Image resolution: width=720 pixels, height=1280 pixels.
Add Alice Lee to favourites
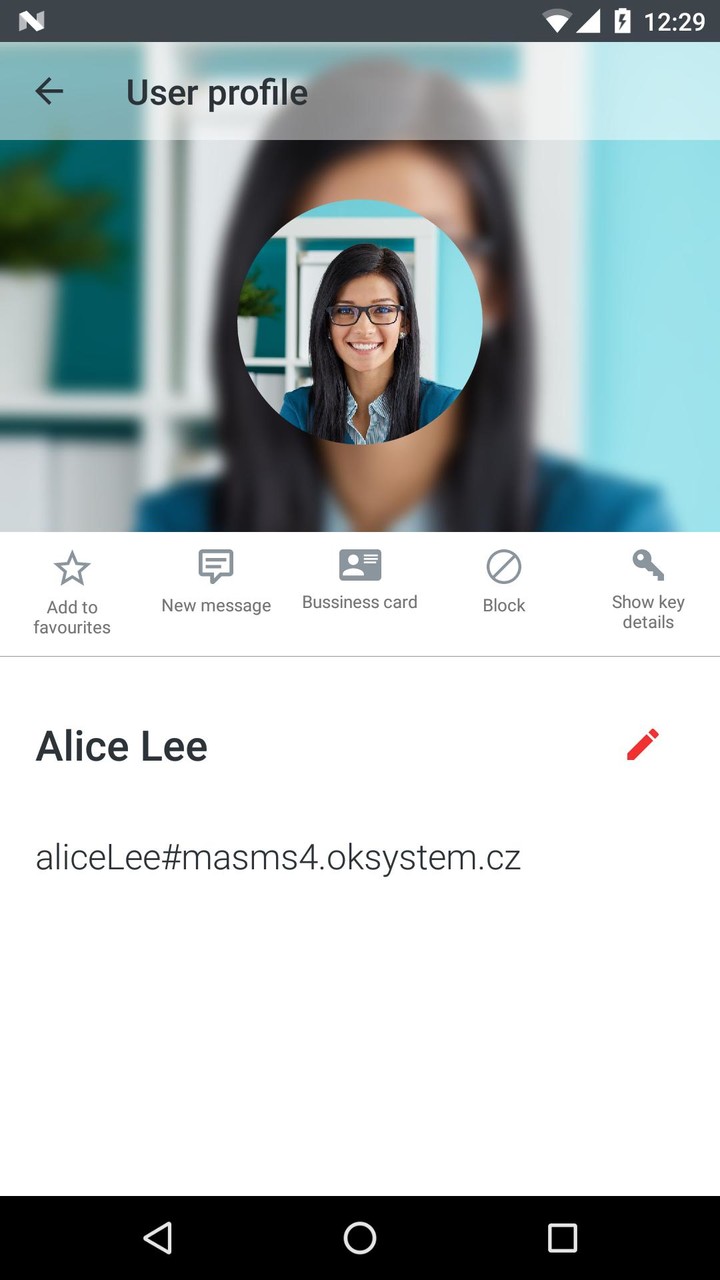(x=72, y=593)
